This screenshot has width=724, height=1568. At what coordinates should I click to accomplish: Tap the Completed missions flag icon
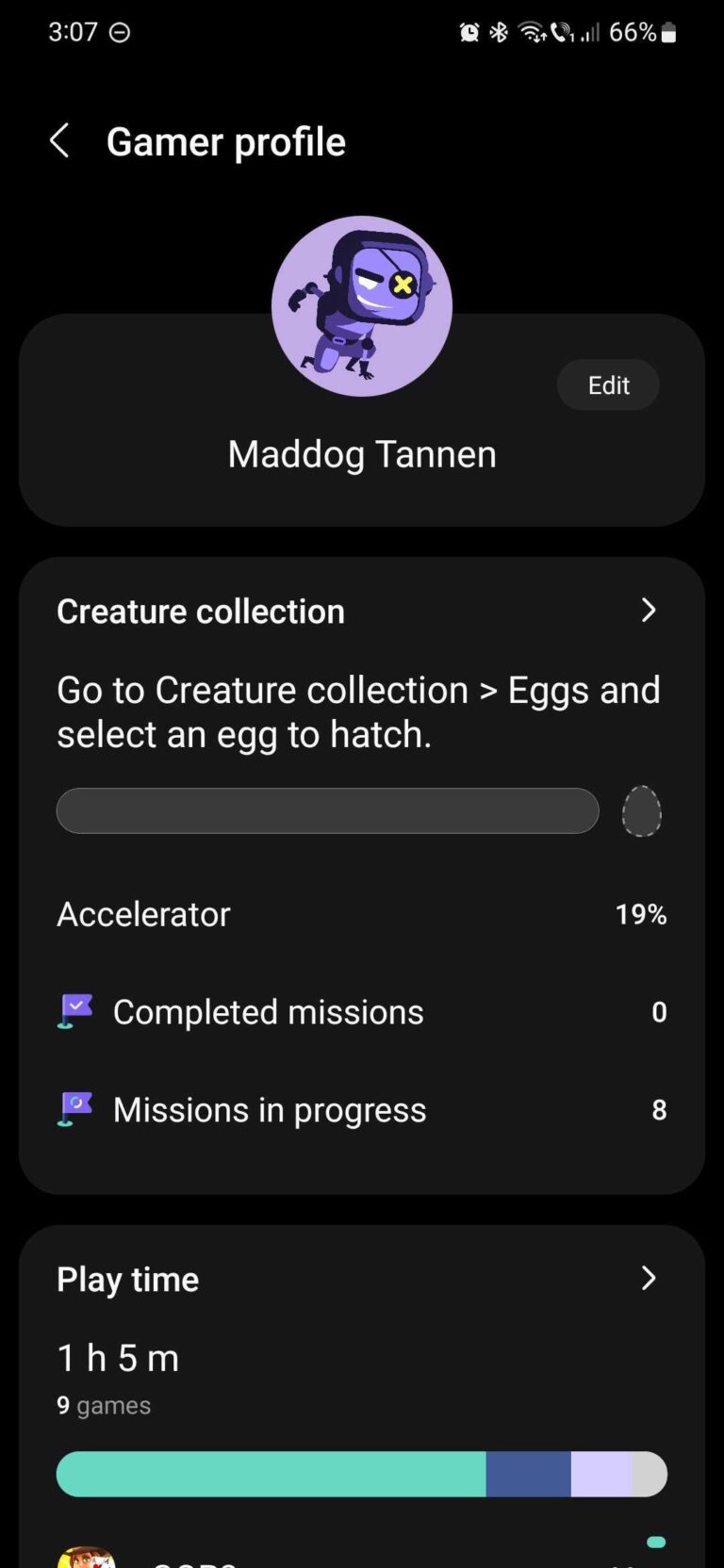pos(74,1011)
